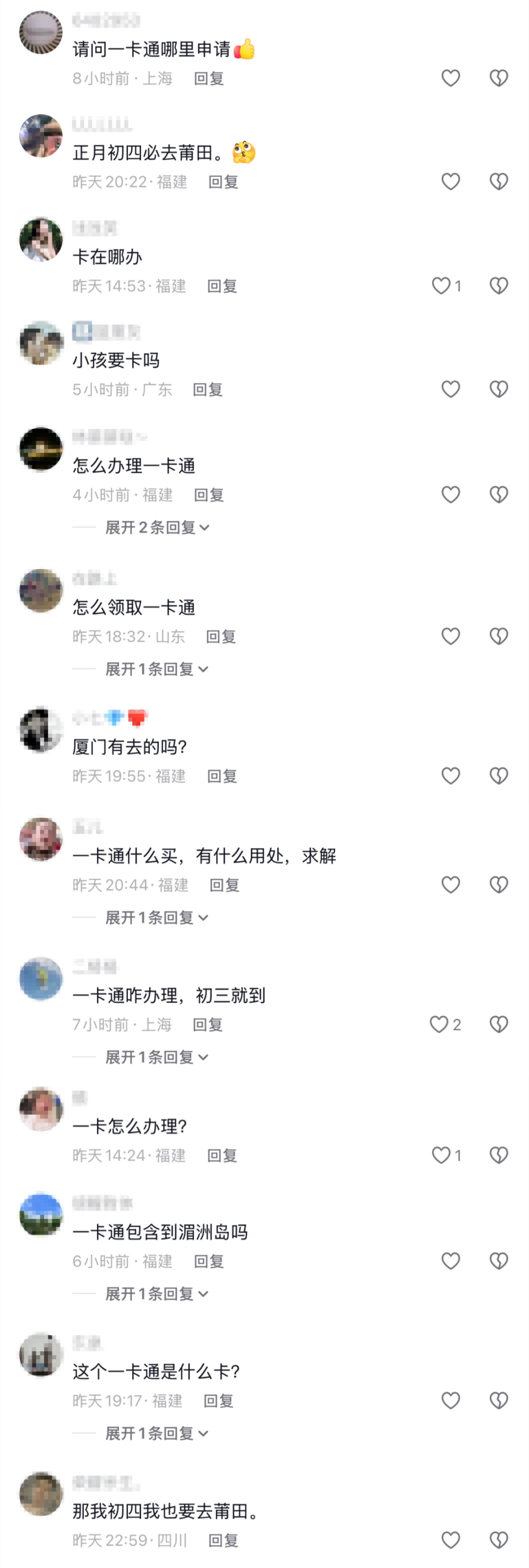
Task: Like the comment 怎么领取一卡通
Action: [451, 636]
